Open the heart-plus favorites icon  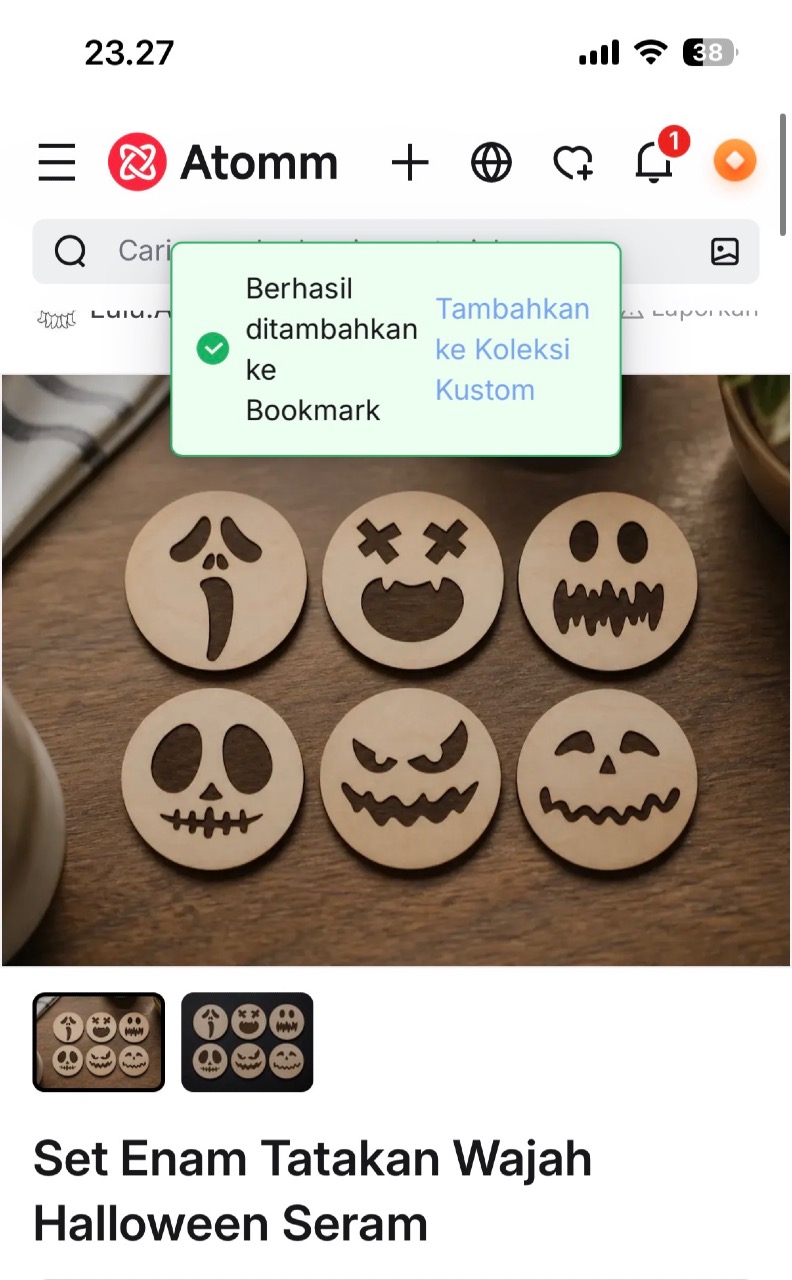[573, 162]
